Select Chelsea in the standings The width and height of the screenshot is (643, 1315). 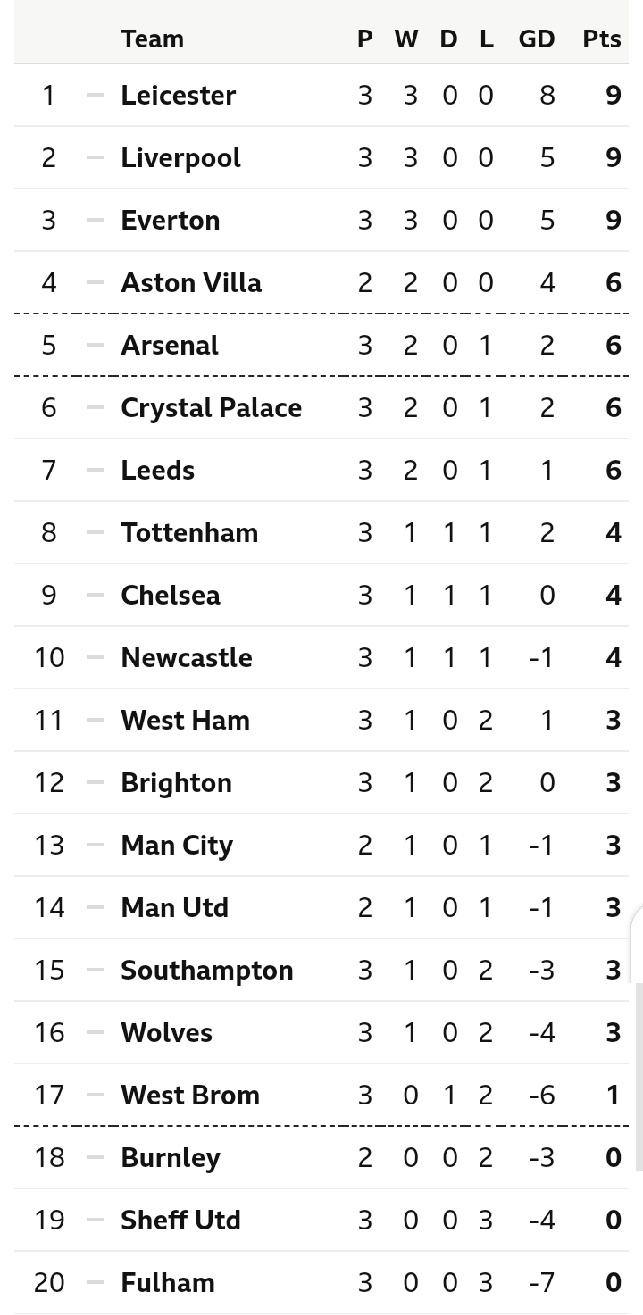click(170, 596)
